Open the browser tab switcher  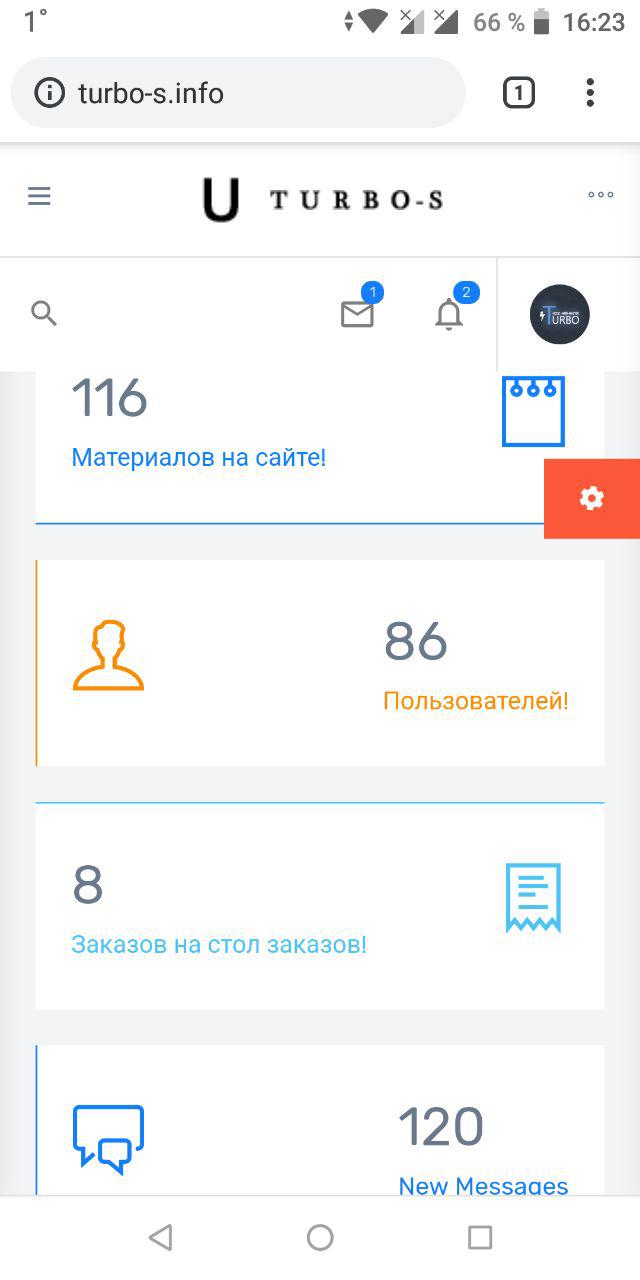click(518, 93)
